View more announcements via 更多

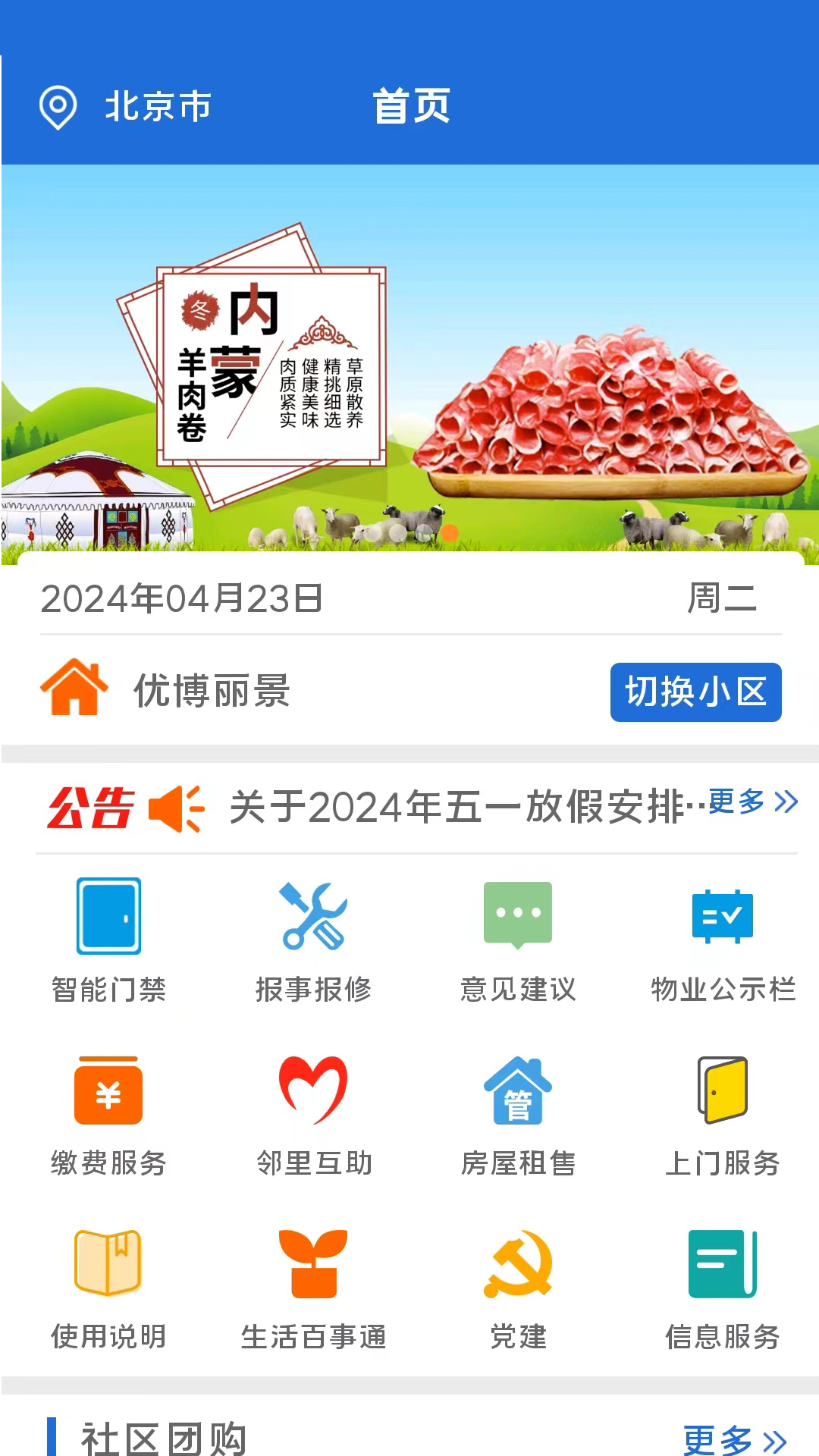coord(752,802)
